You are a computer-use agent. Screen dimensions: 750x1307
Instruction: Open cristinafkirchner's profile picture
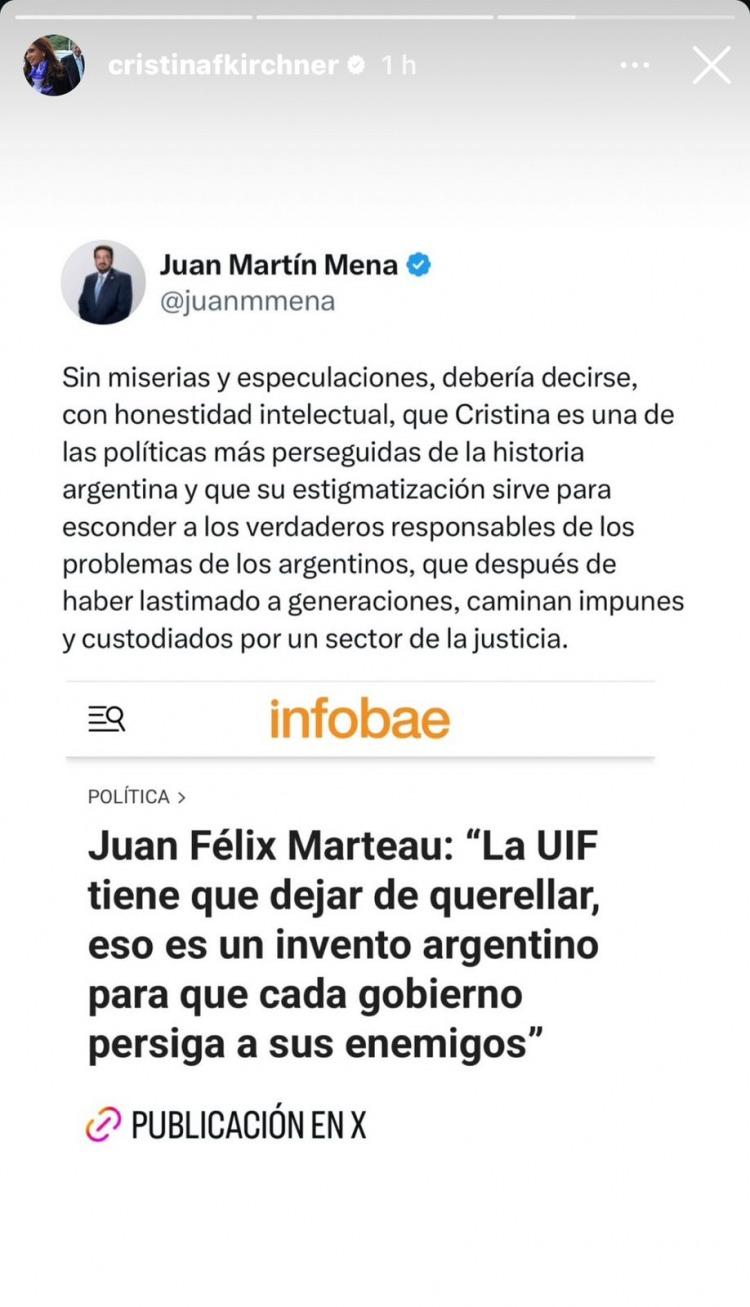click(54, 66)
